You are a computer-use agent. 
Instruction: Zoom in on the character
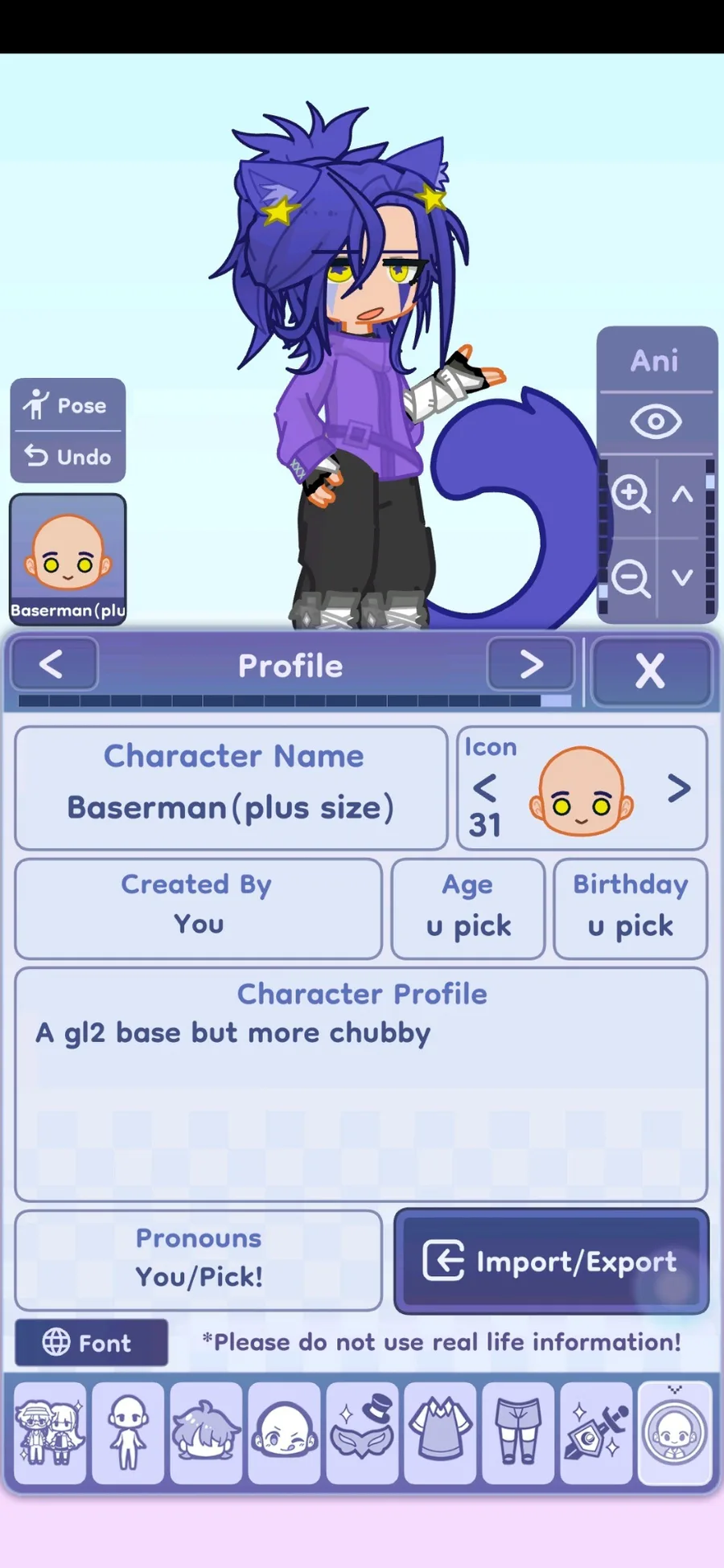point(629,494)
